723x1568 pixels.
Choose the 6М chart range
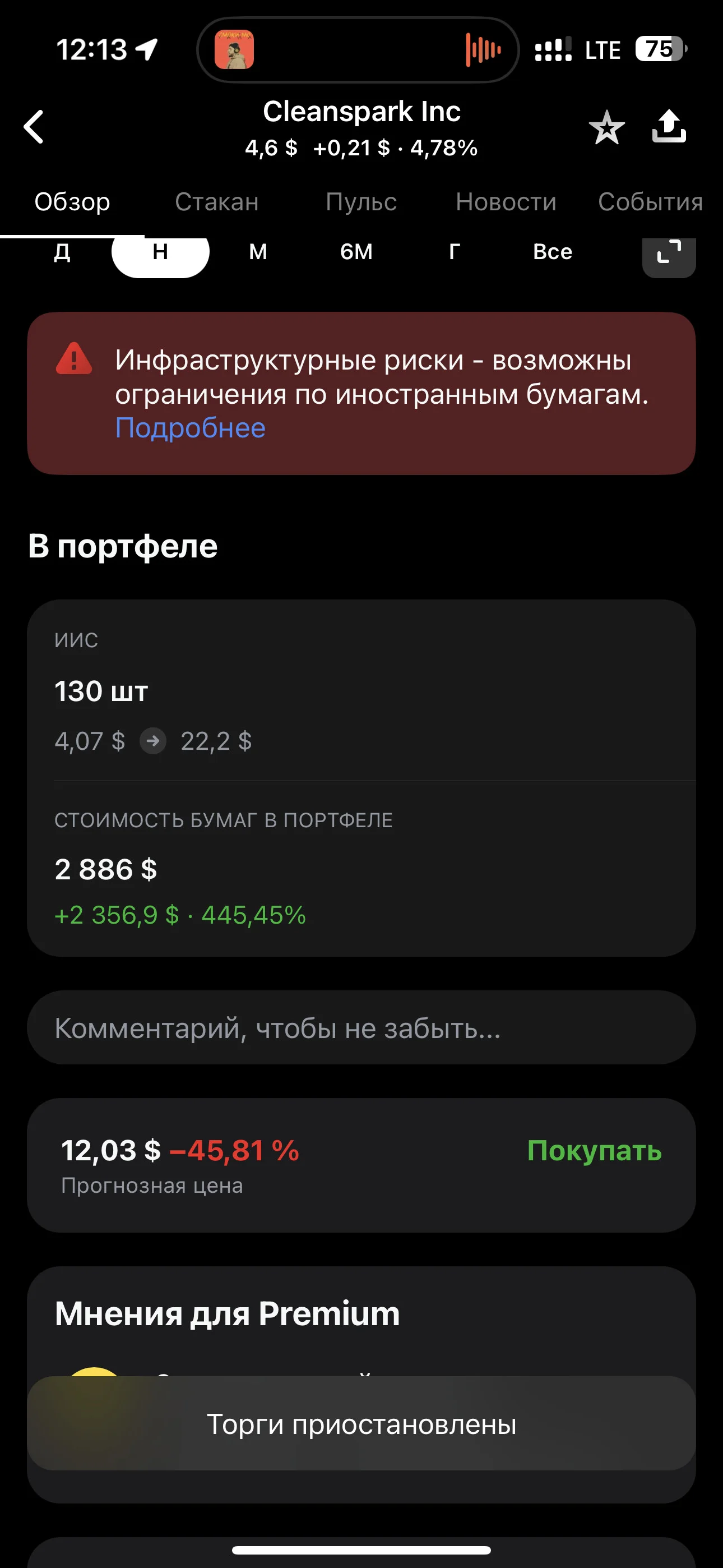(356, 251)
